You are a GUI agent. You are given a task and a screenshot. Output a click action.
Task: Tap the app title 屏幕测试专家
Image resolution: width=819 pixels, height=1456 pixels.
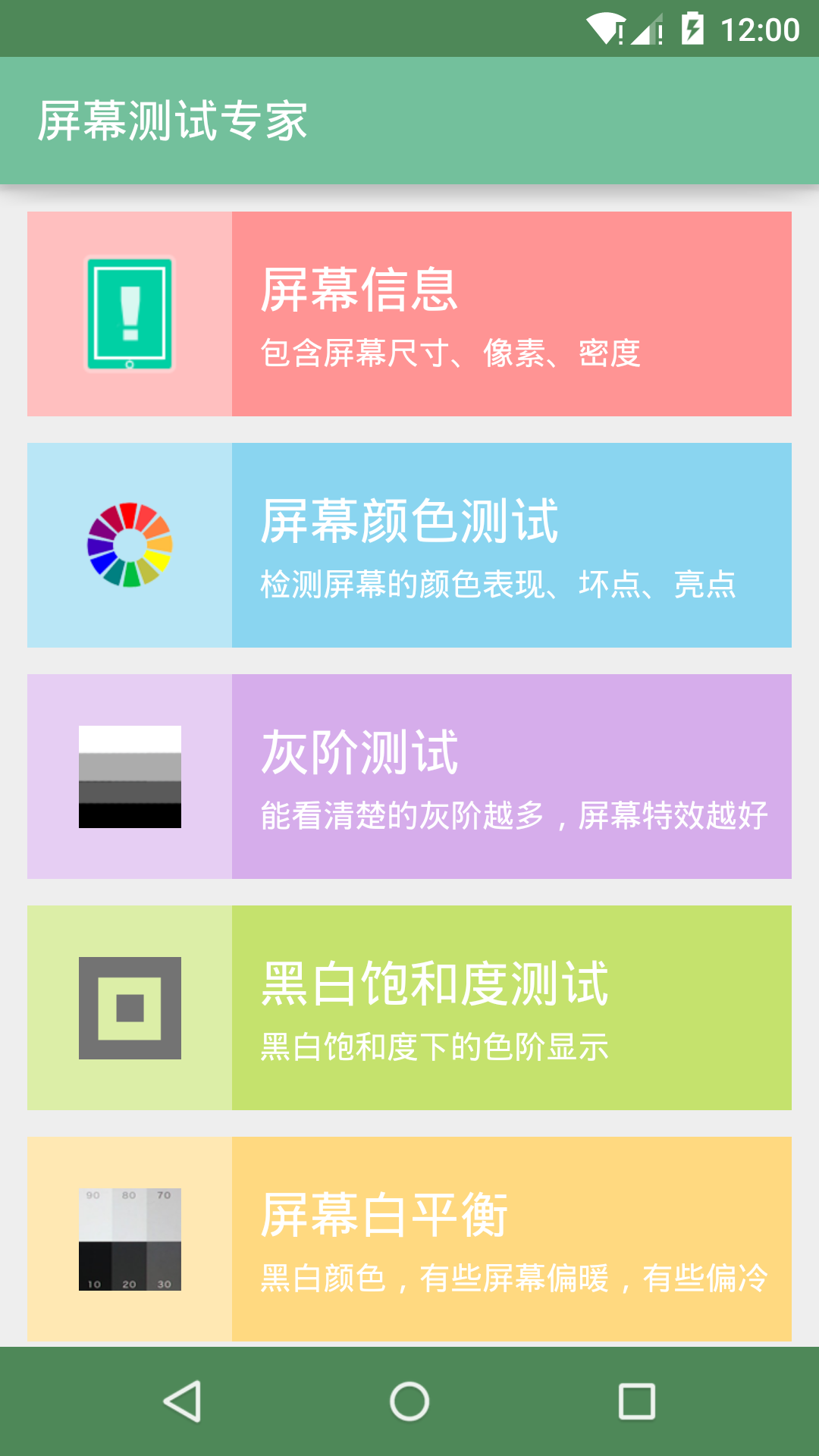point(173,119)
